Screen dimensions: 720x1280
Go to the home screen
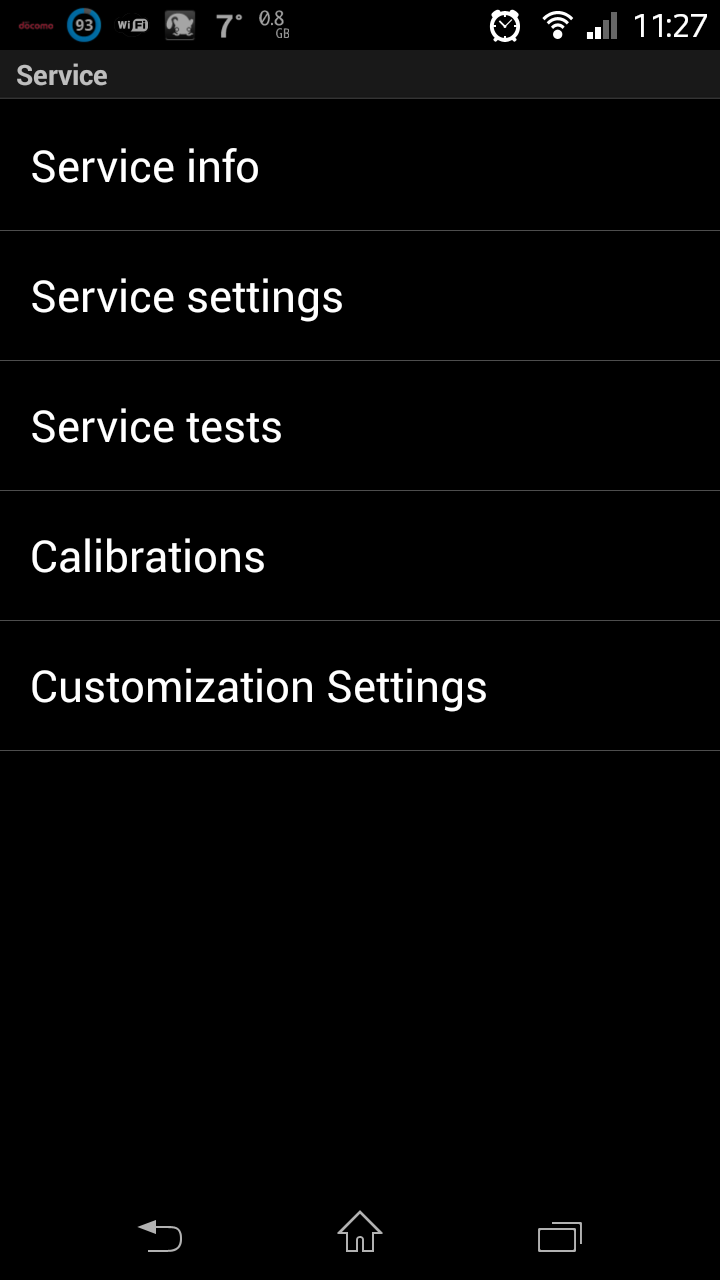click(360, 1232)
